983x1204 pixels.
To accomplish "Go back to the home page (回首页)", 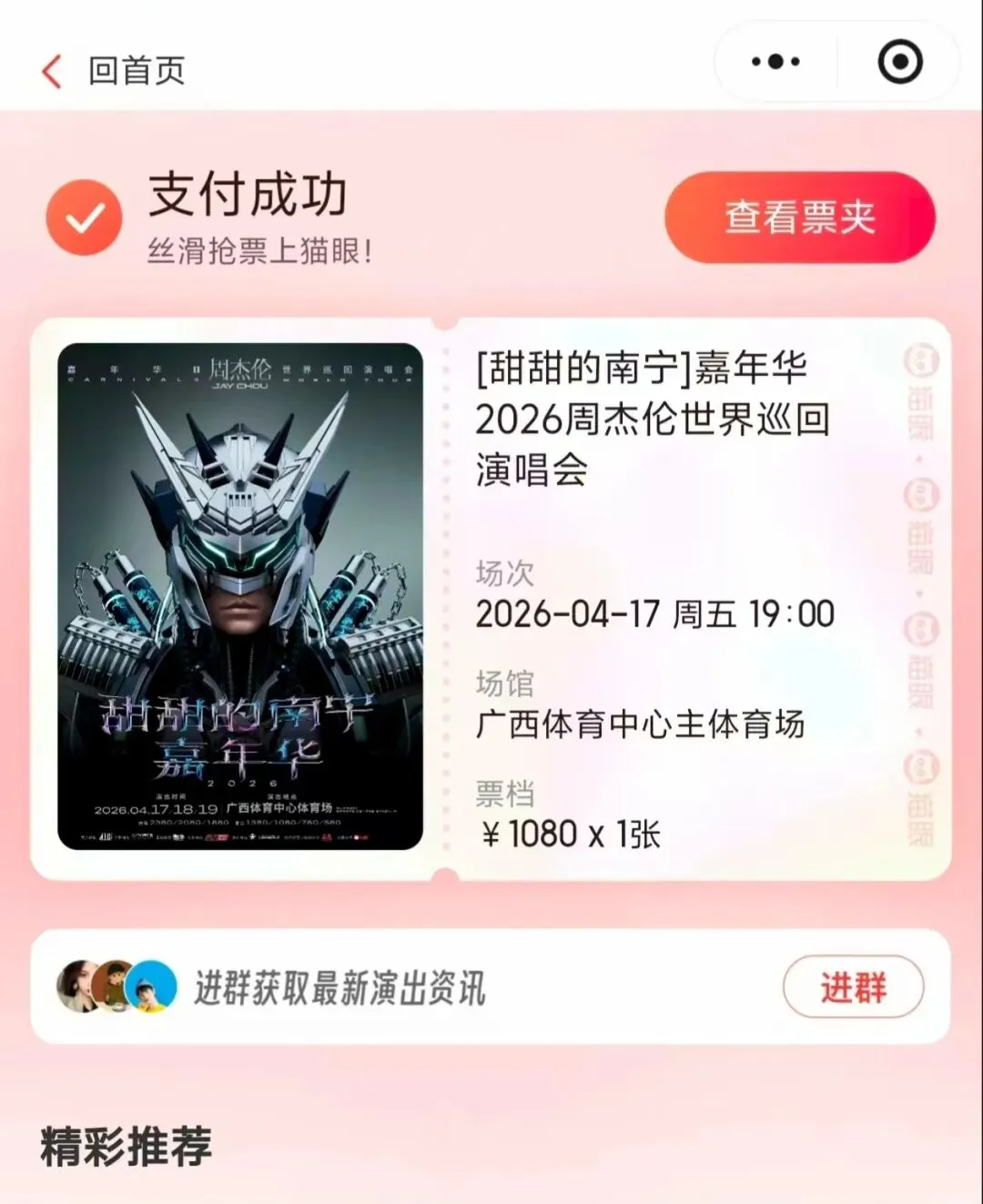I will click(x=113, y=70).
